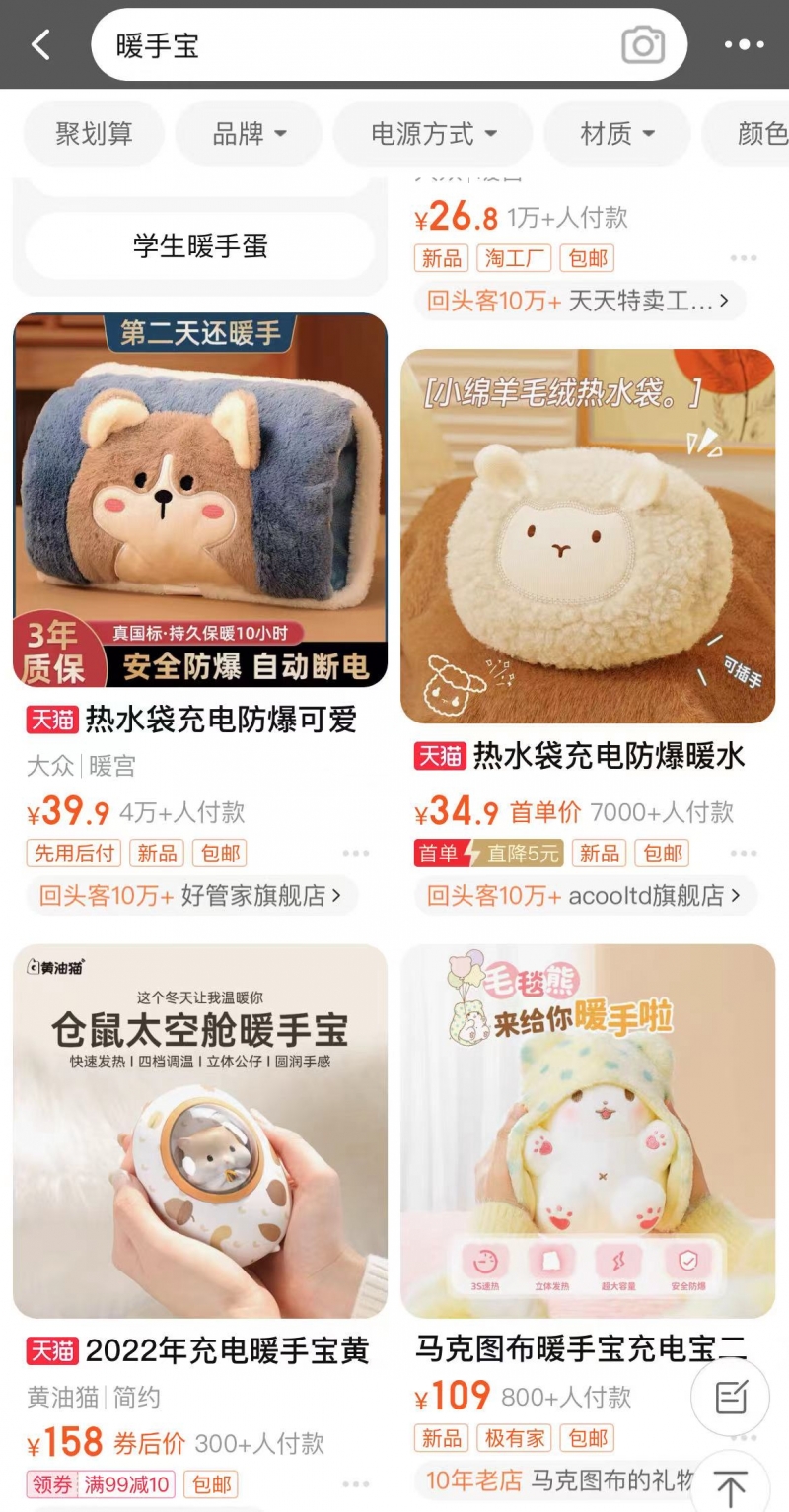Viewport: 789px width, 1512px height.
Task: Open more options for ¥34.9 item
Action: click(x=744, y=853)
